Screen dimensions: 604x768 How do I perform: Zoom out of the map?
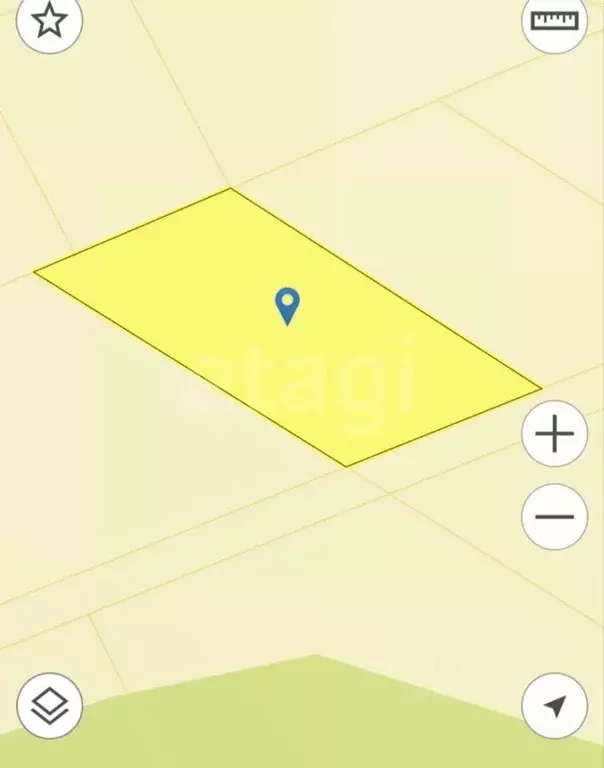point(554,517)
